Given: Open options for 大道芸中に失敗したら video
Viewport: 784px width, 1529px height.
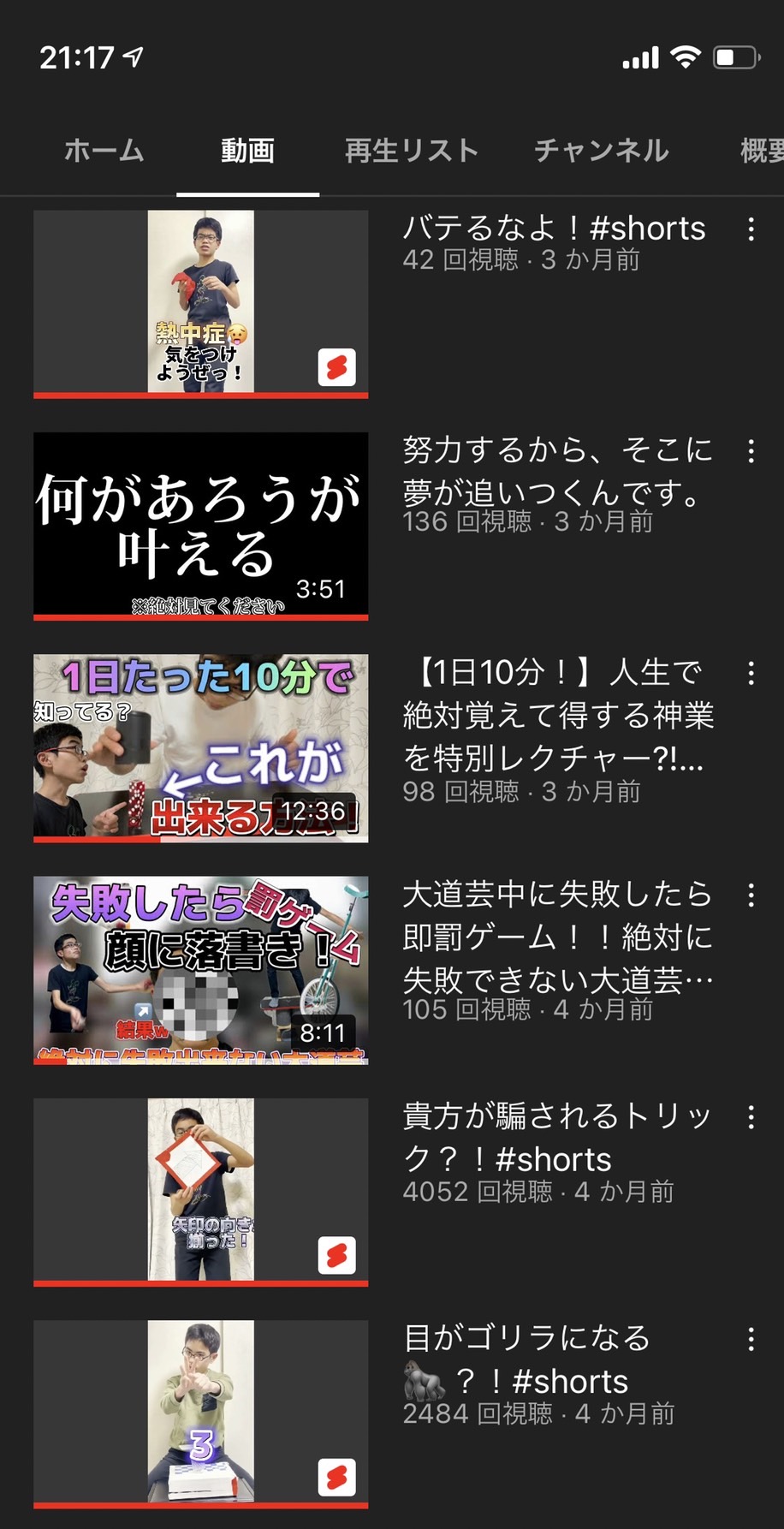Looking at the screenshot, I should [x=751, y=895].
